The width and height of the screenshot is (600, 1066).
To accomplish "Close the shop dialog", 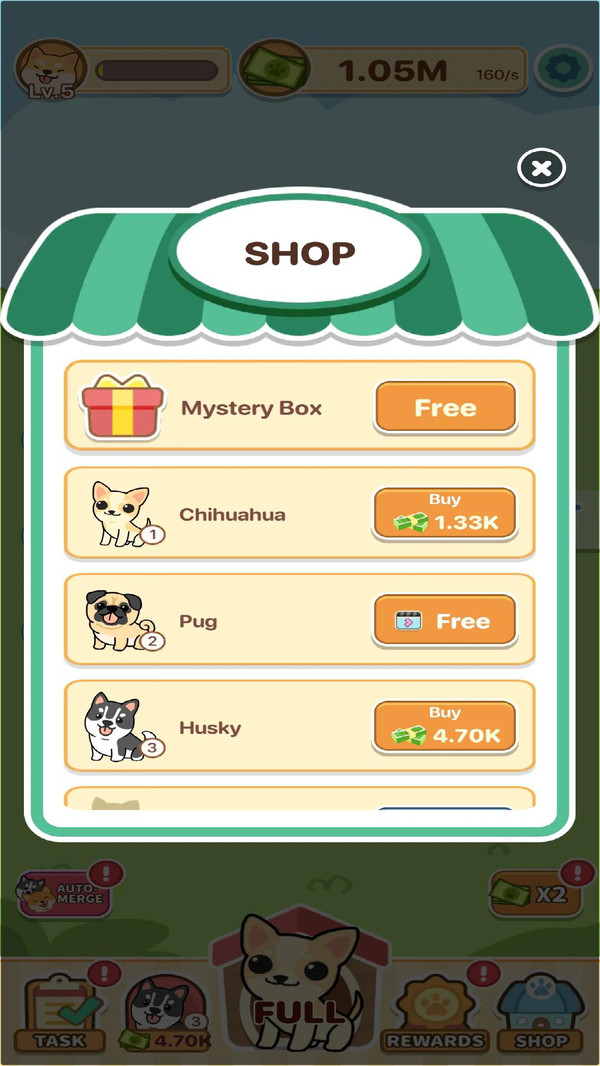I will click(x=541, y=168).
